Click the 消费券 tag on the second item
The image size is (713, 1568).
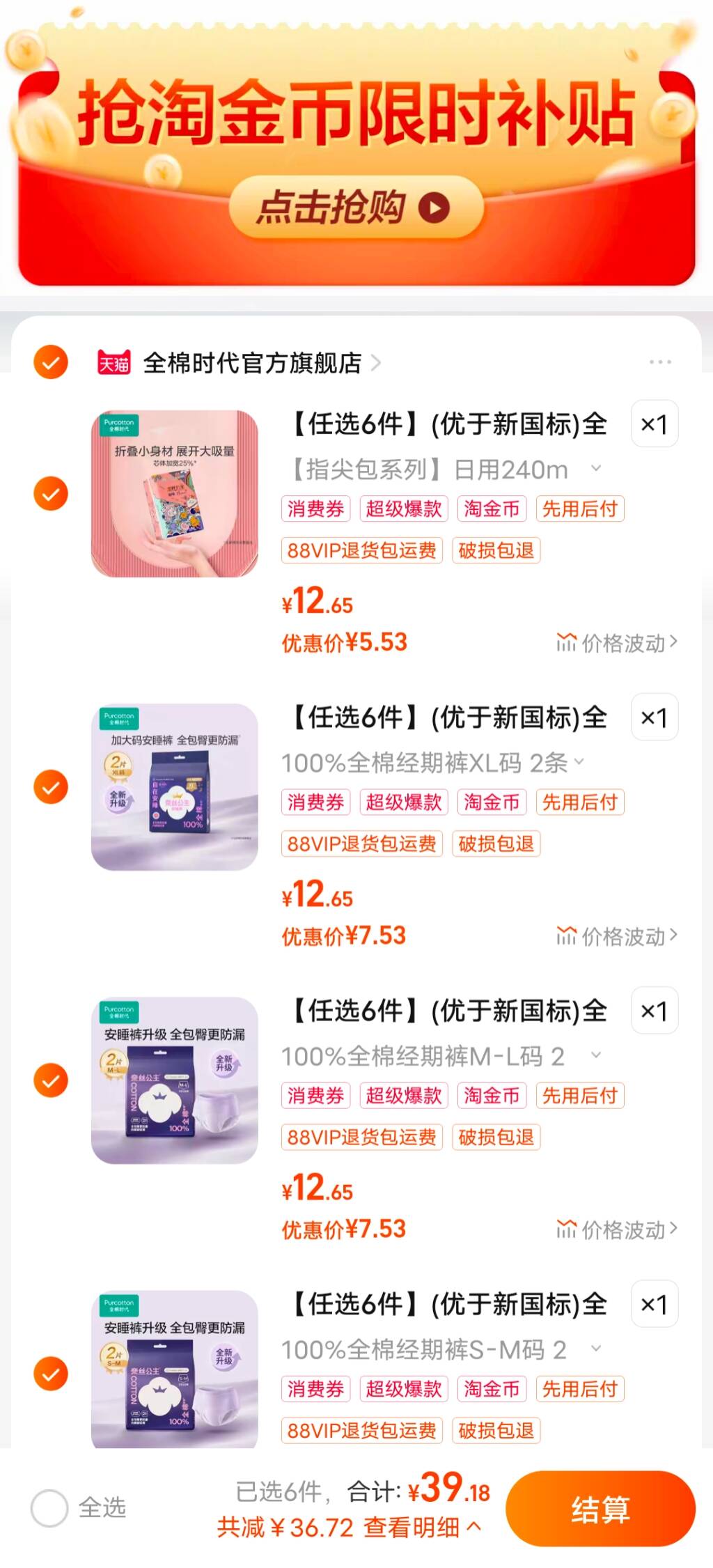[315, 802]
